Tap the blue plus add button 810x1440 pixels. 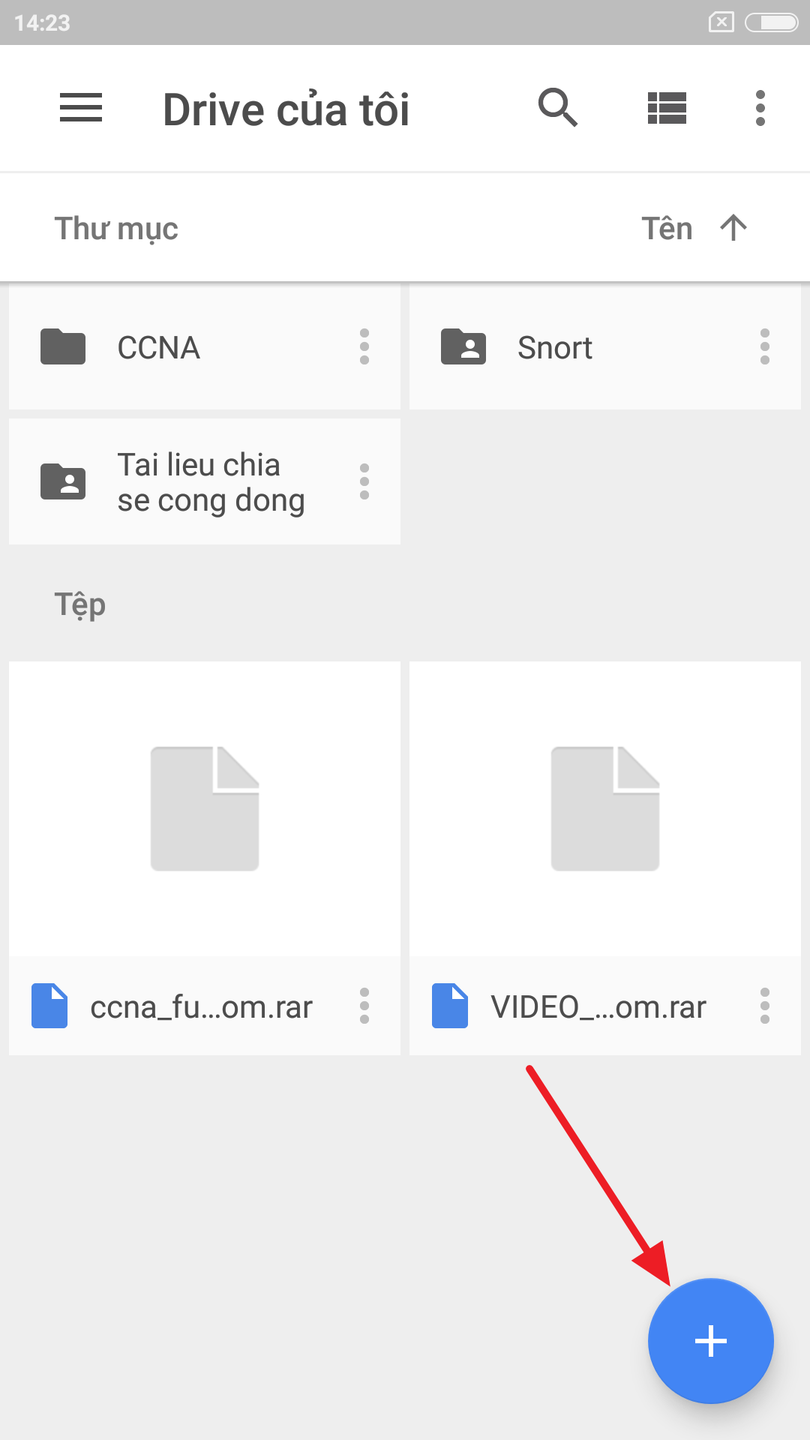tap(711, 1341)
